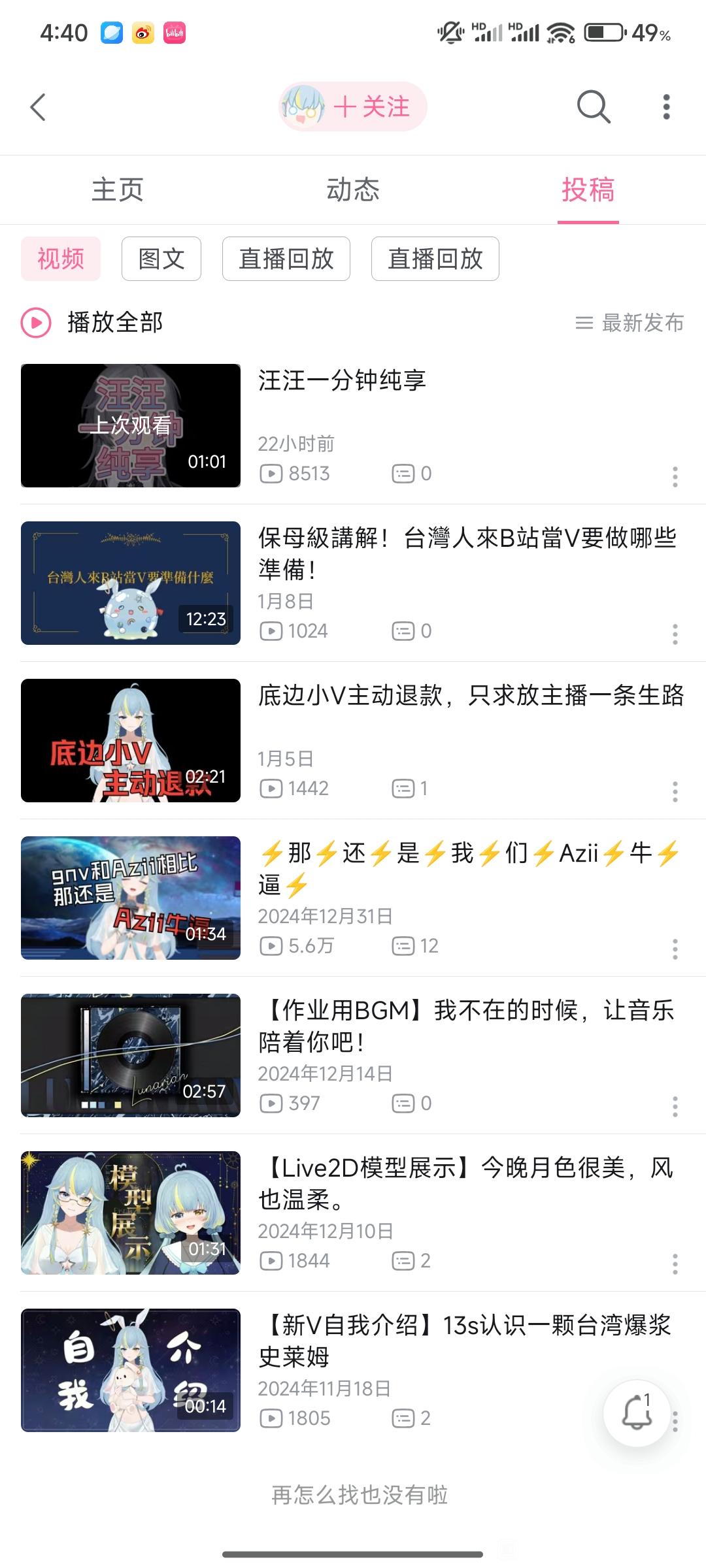Open the video 保母級講解！台灣人來B站當V
Image resolution: width=706 pixels, height=1568 pixels.
click(353, 583)
